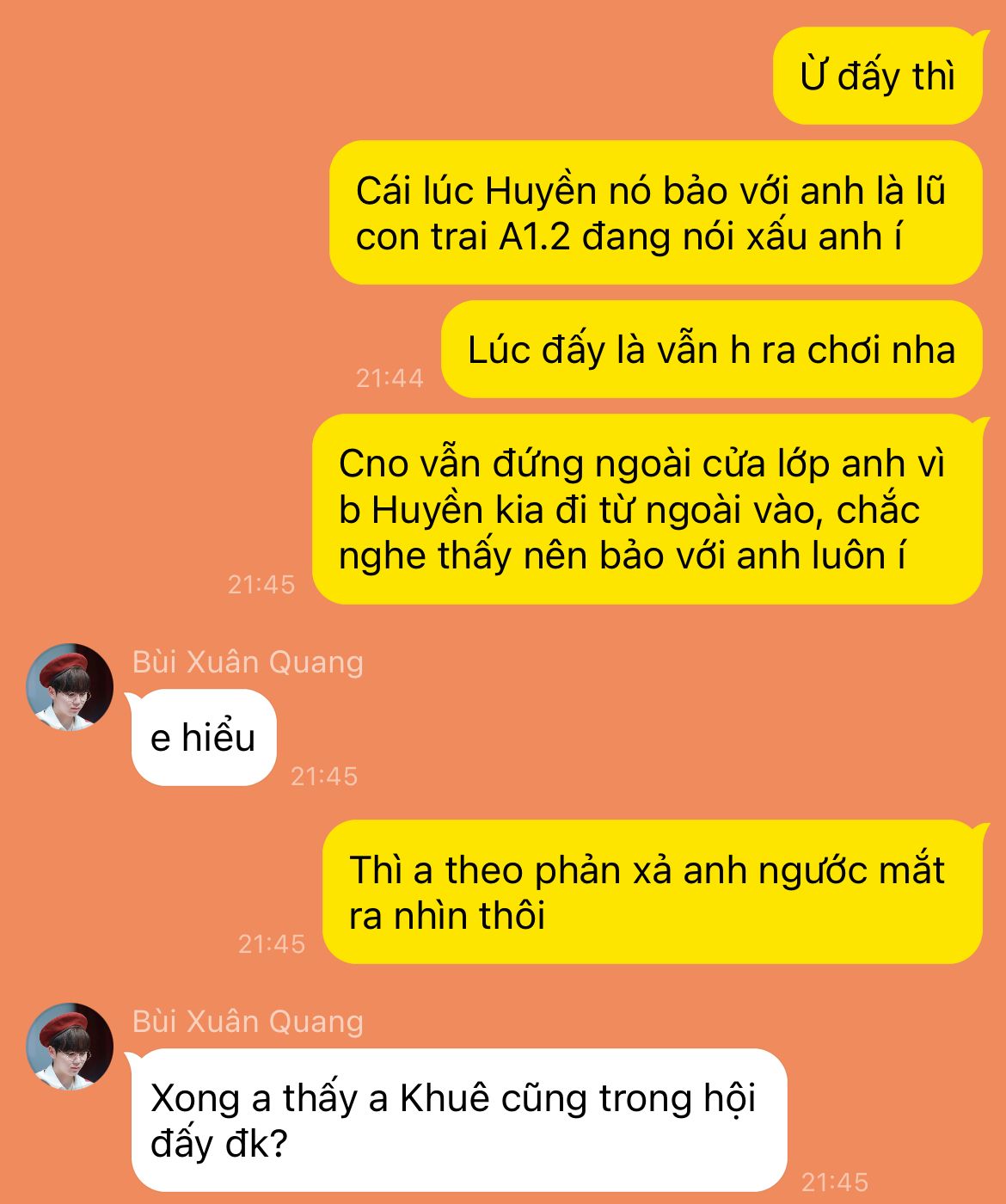Open Bùi Xuân Quang's avatar beside "e hiểu"

70,687
